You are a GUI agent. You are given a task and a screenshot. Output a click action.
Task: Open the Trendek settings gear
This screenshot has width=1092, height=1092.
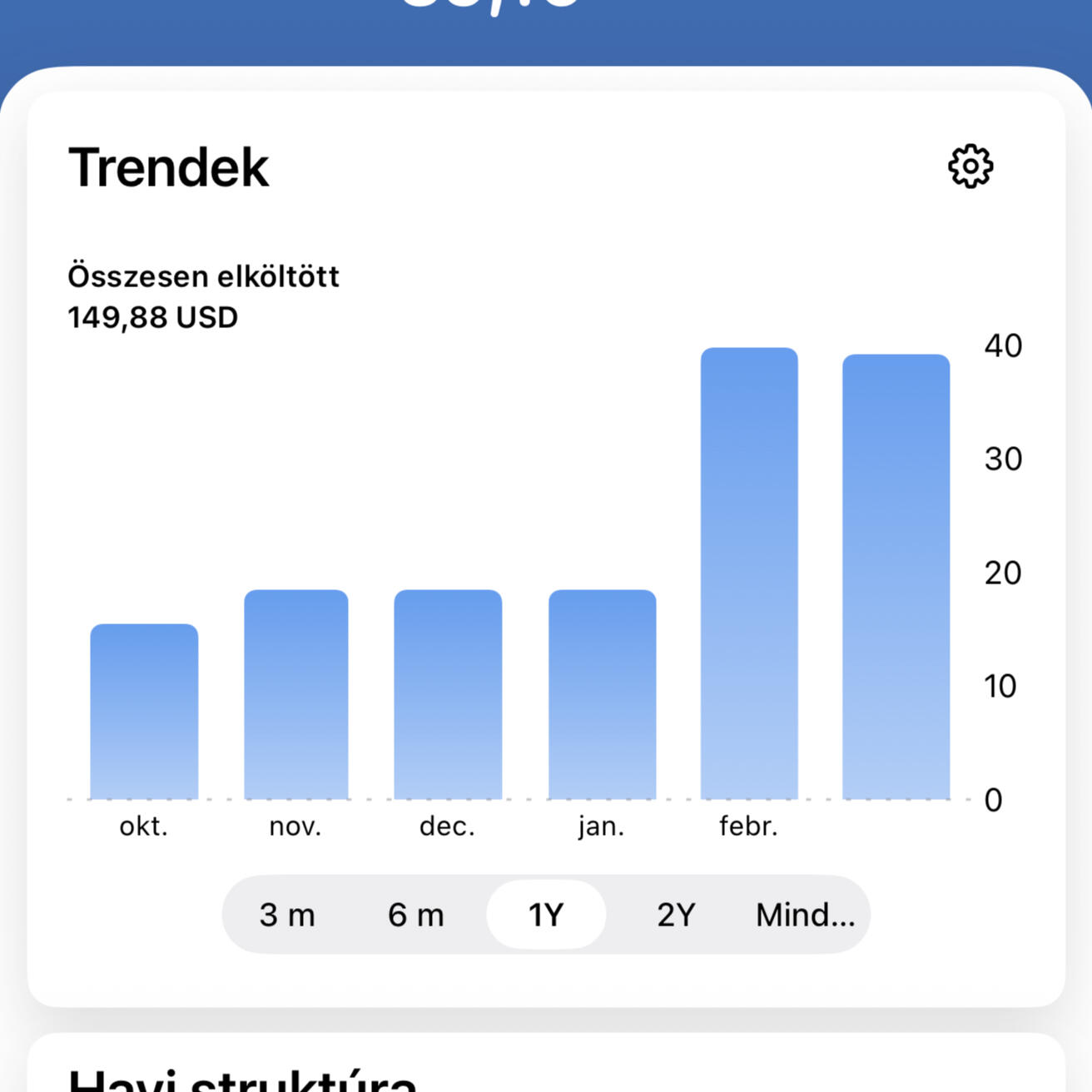click(x=970, y=166)
